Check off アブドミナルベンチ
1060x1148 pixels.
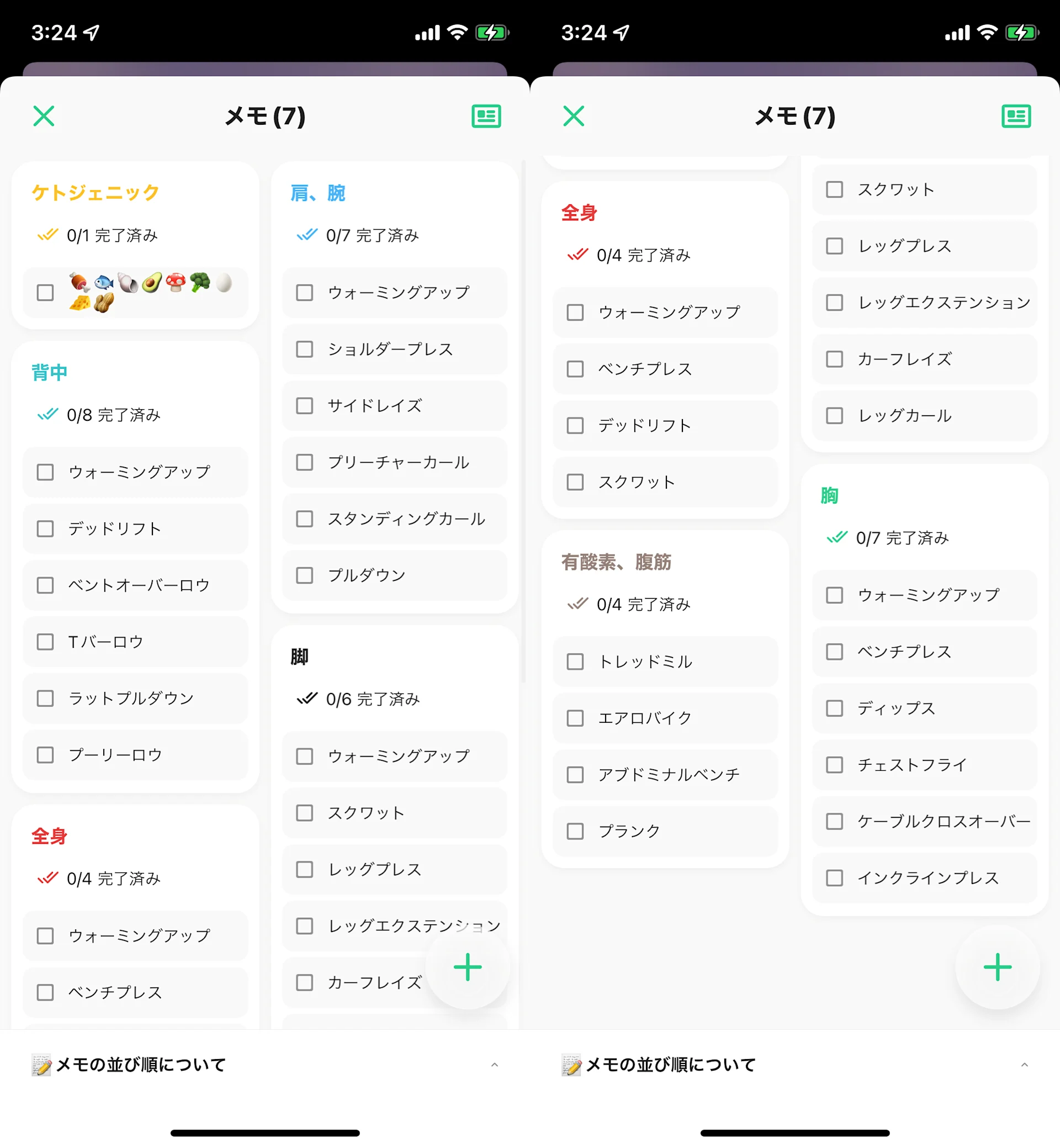tap(575, 775)
